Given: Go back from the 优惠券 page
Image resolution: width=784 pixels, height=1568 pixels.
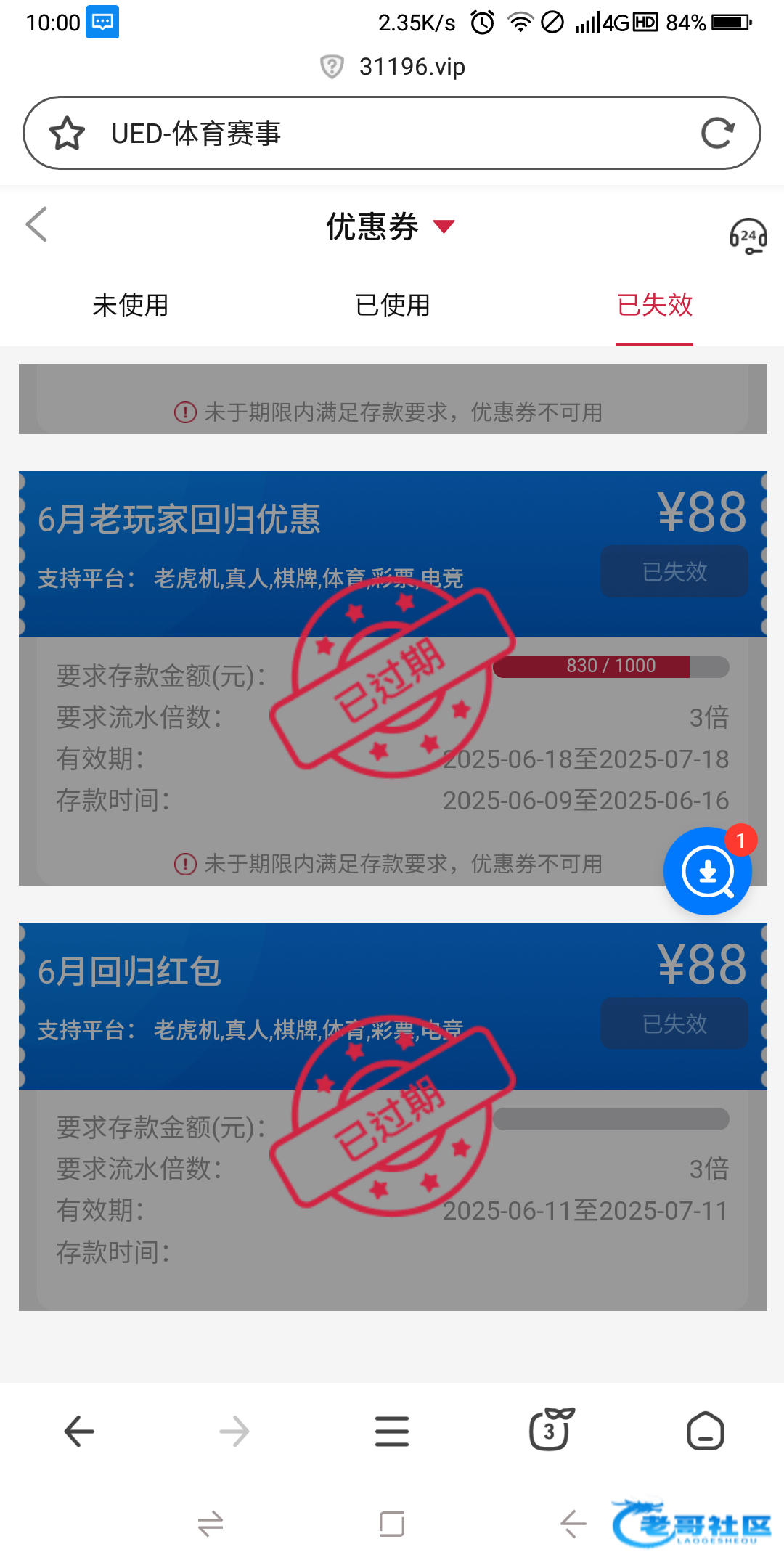Looking at the screenshot, I should coord(36,224).
